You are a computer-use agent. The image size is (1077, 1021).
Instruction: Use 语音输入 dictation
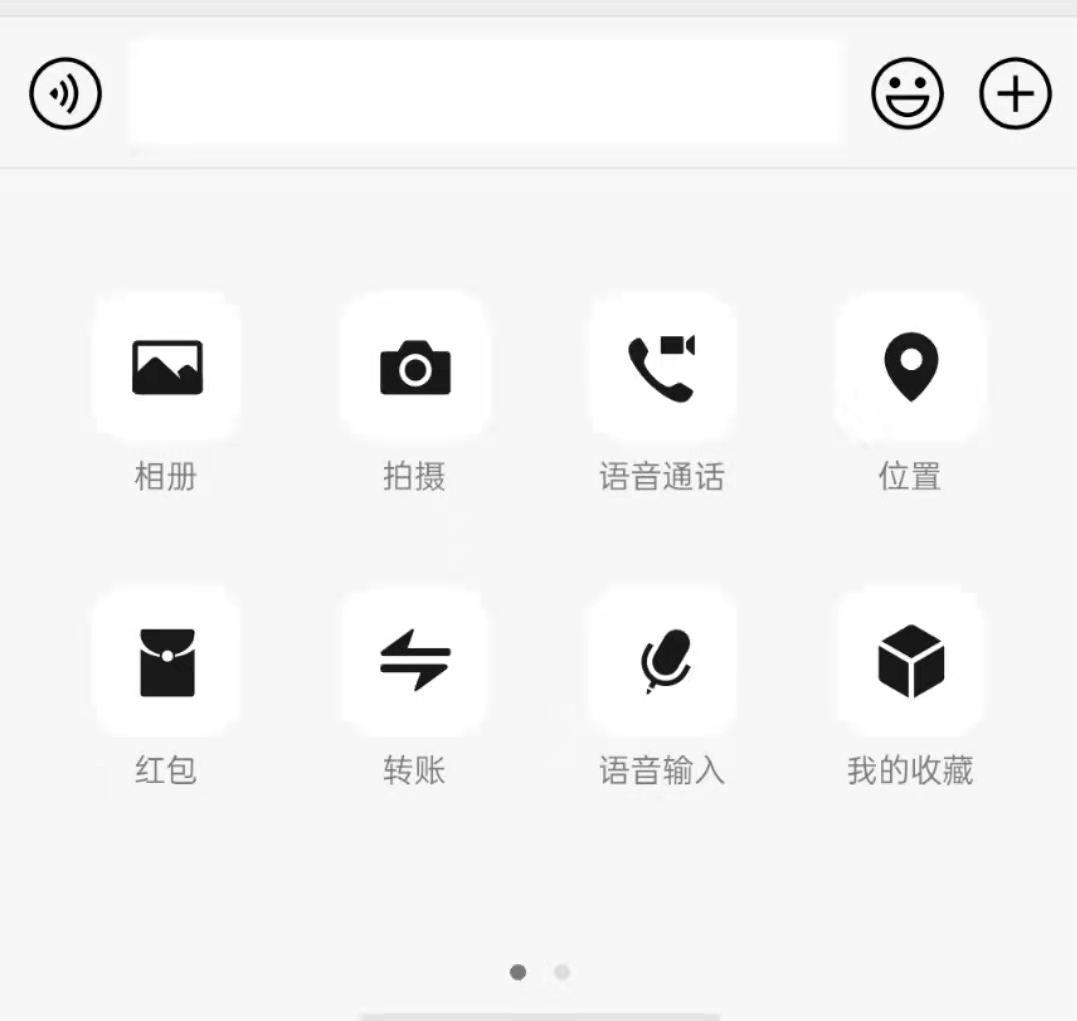coord(662,661)
